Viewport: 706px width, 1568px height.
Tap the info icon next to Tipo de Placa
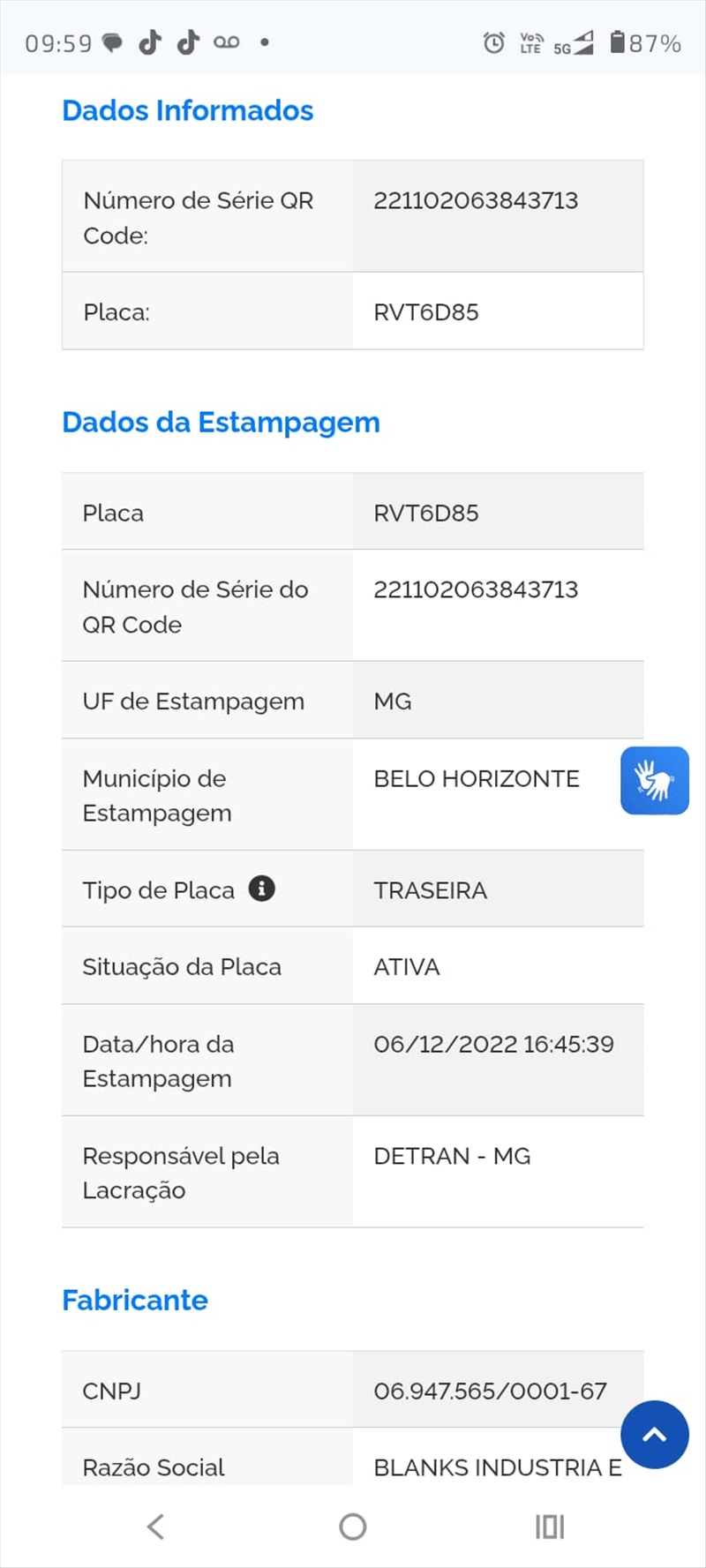click(x=263, y=889)
